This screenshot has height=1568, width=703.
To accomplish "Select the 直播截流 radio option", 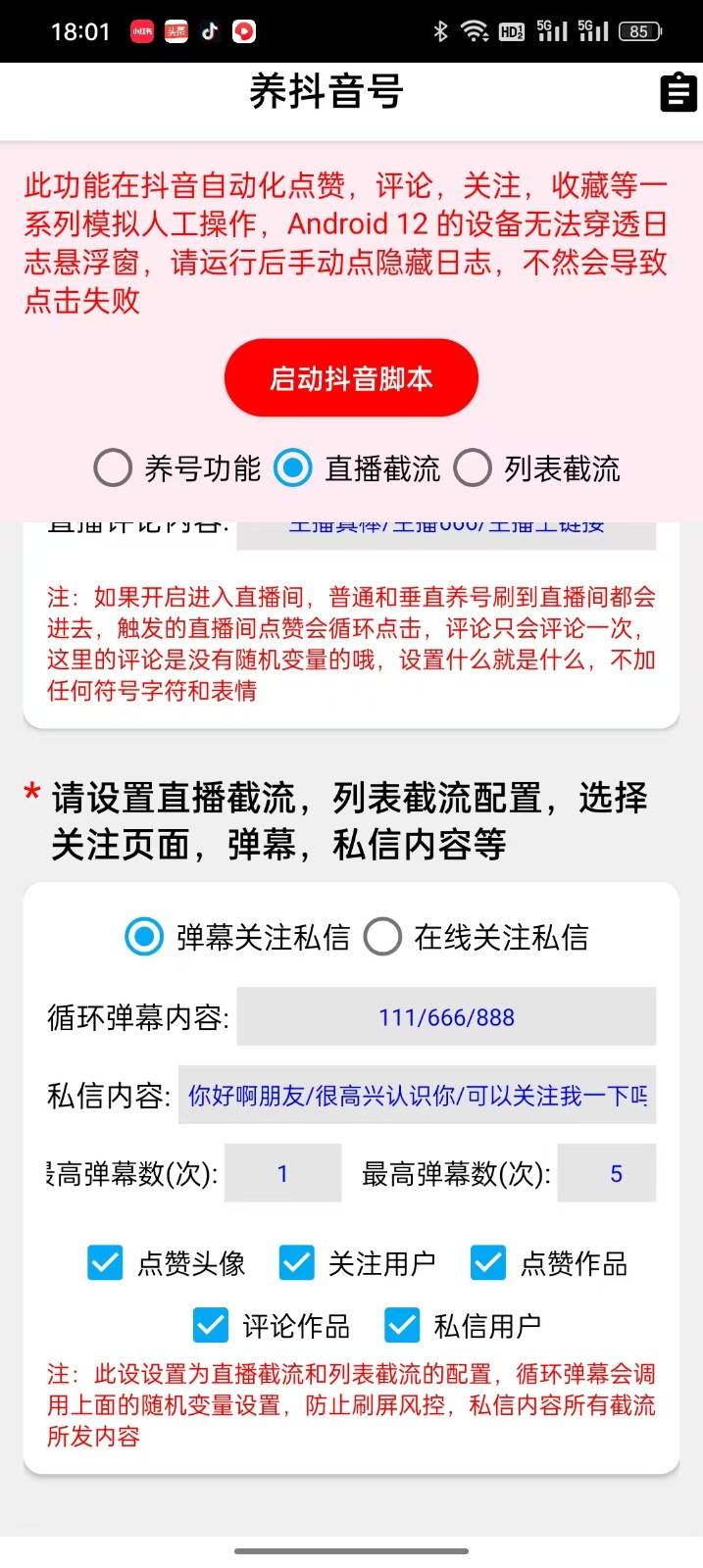I will pyautogui.click(x=293, y=468).
